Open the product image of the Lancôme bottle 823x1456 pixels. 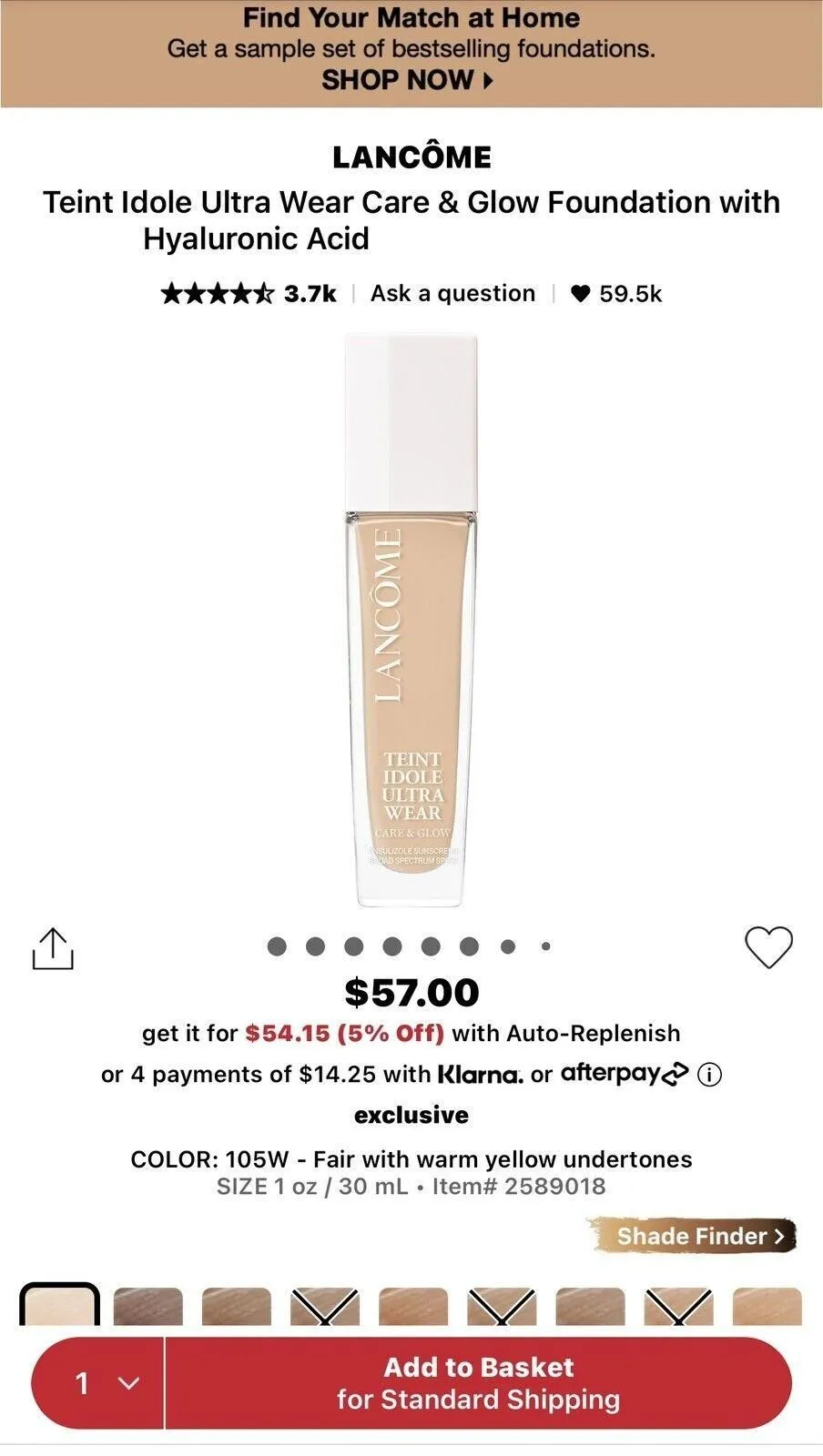(x=411, y=621)
